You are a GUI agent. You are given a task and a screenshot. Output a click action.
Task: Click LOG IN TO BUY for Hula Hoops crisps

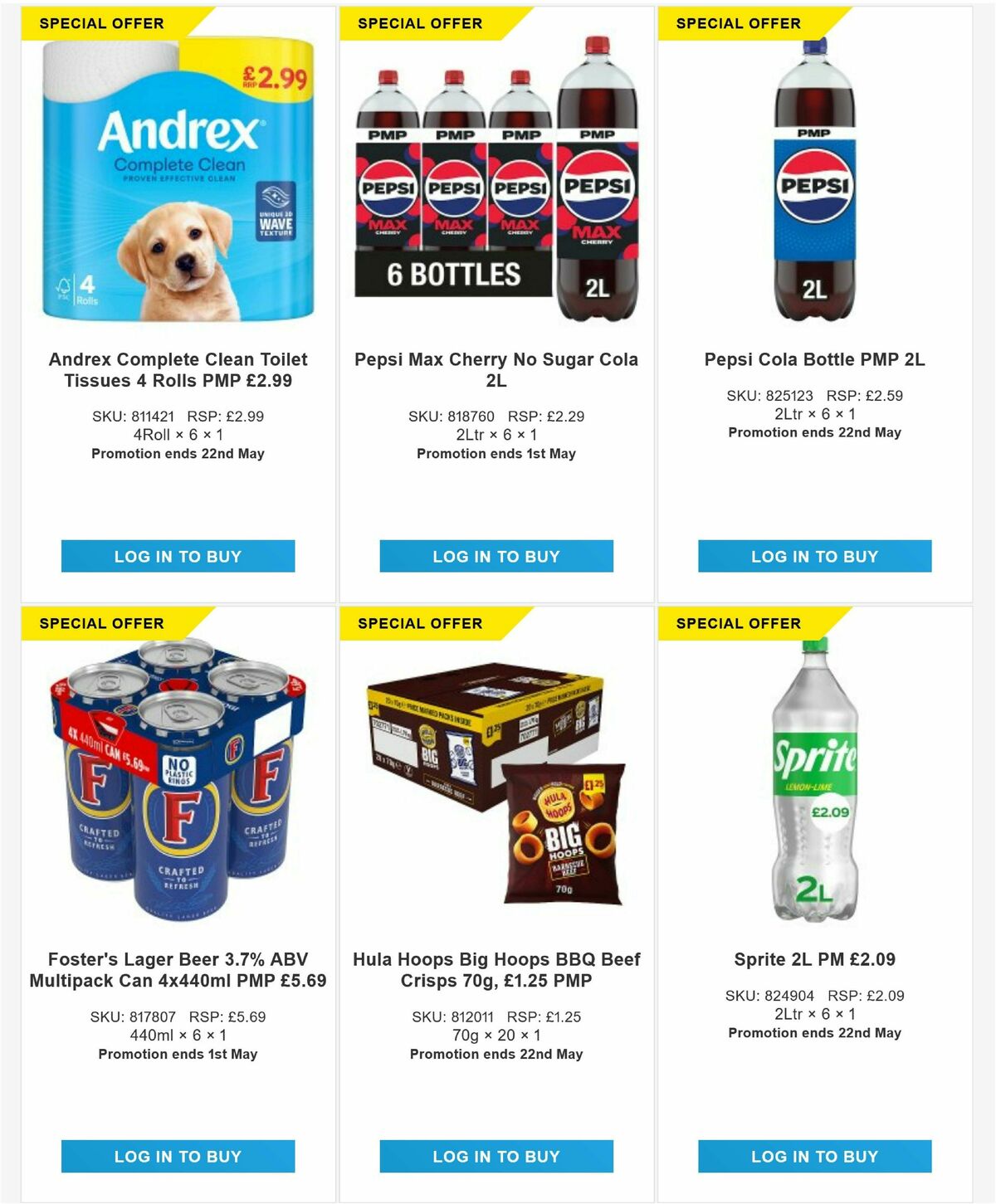click(x=497, y=1156)
